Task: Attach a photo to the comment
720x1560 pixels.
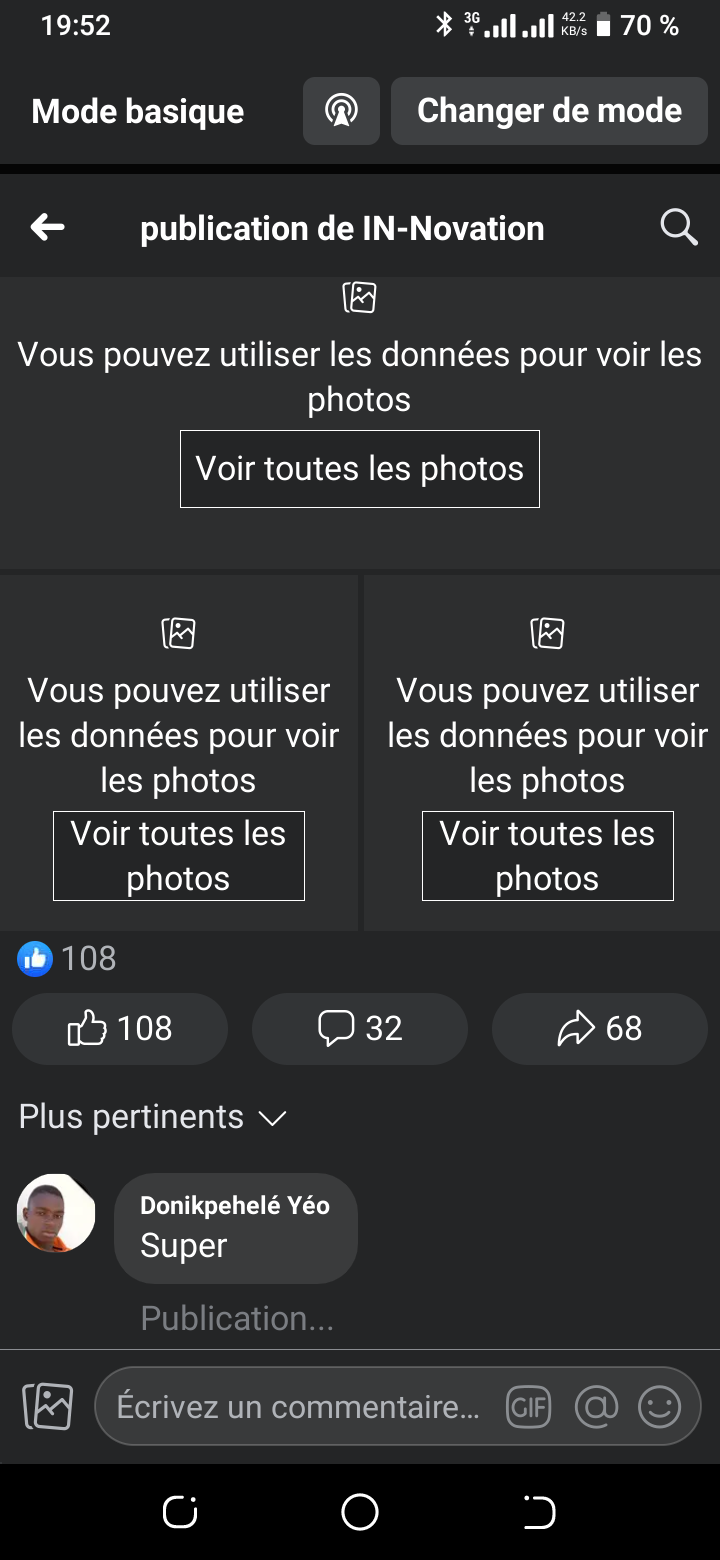Action: (47, 1406)
